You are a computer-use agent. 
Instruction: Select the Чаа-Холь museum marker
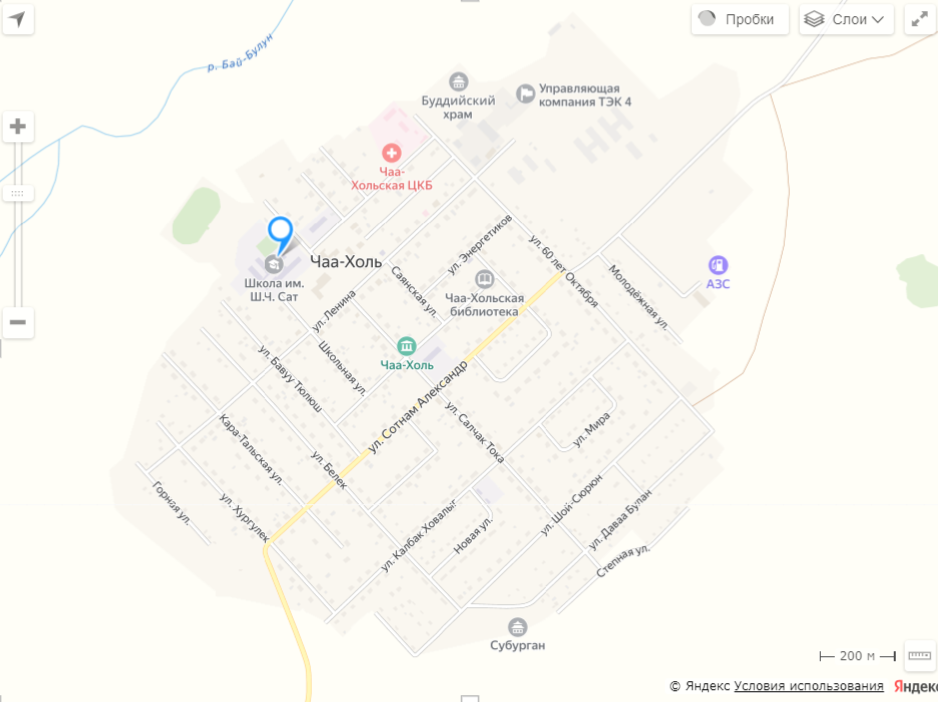(406, 346)
